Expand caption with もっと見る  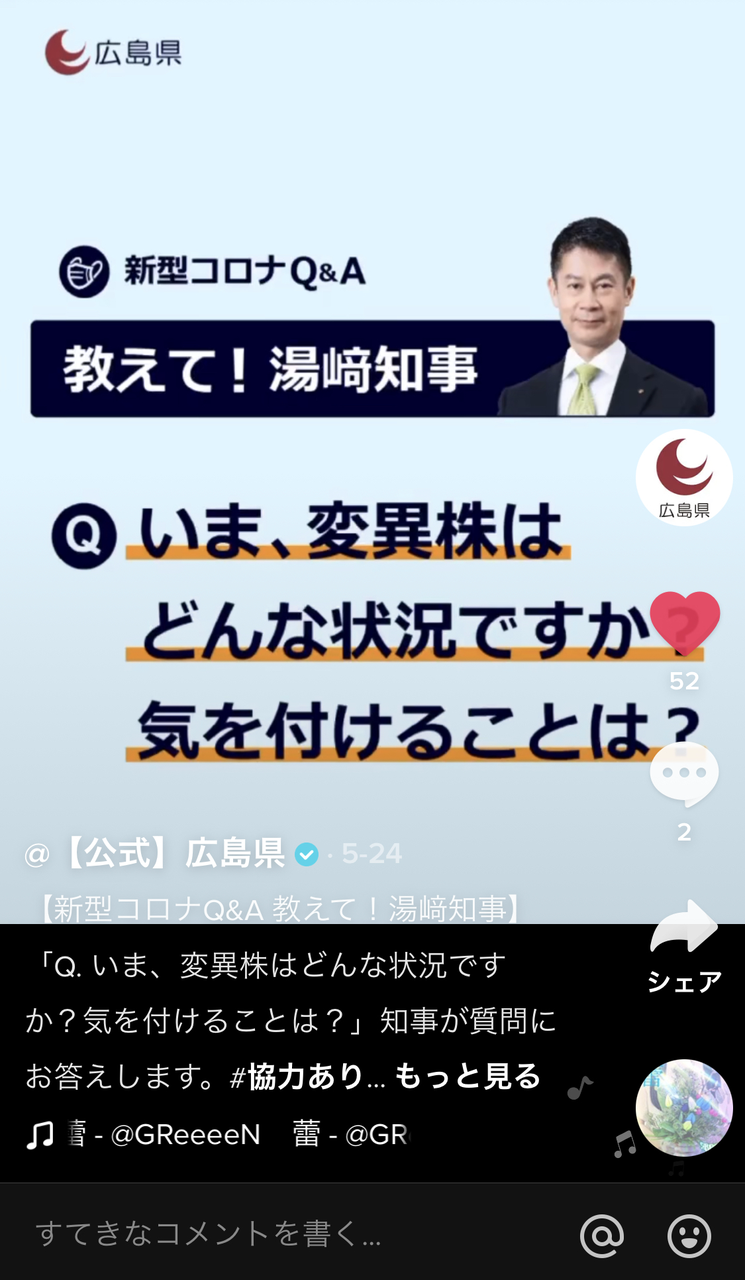[467, 1076]
